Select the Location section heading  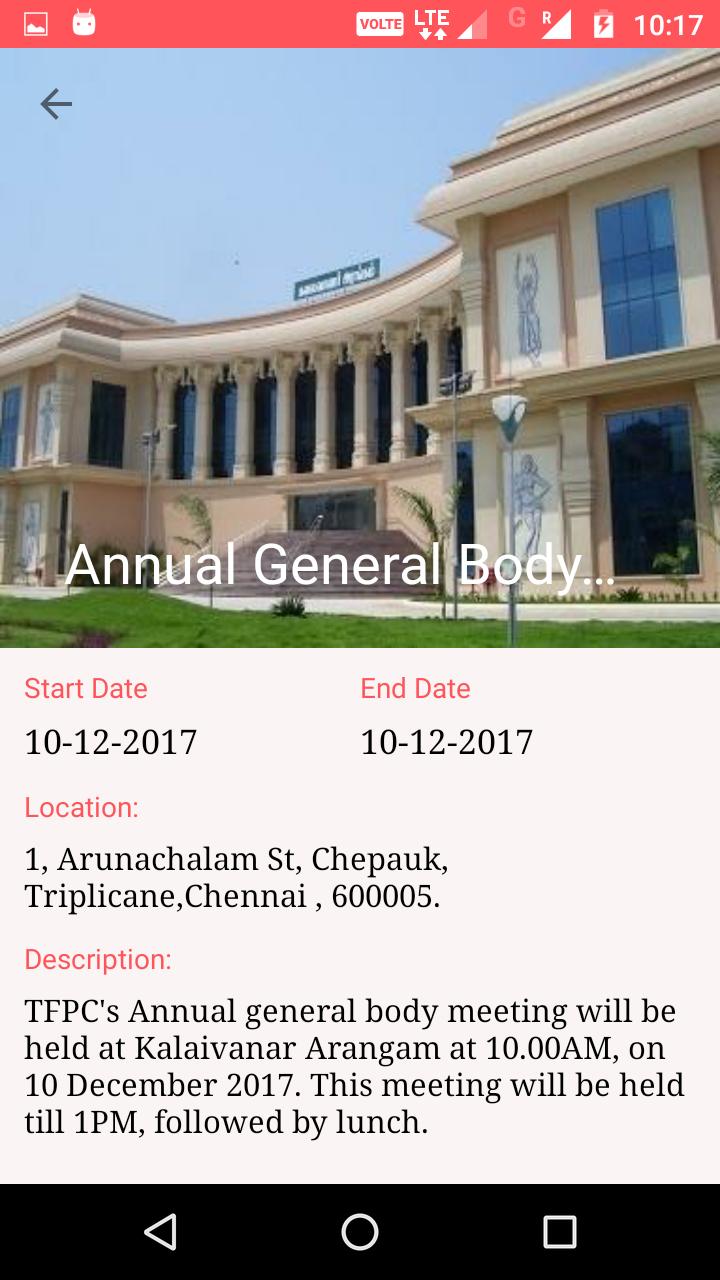[x=81, y=808]
